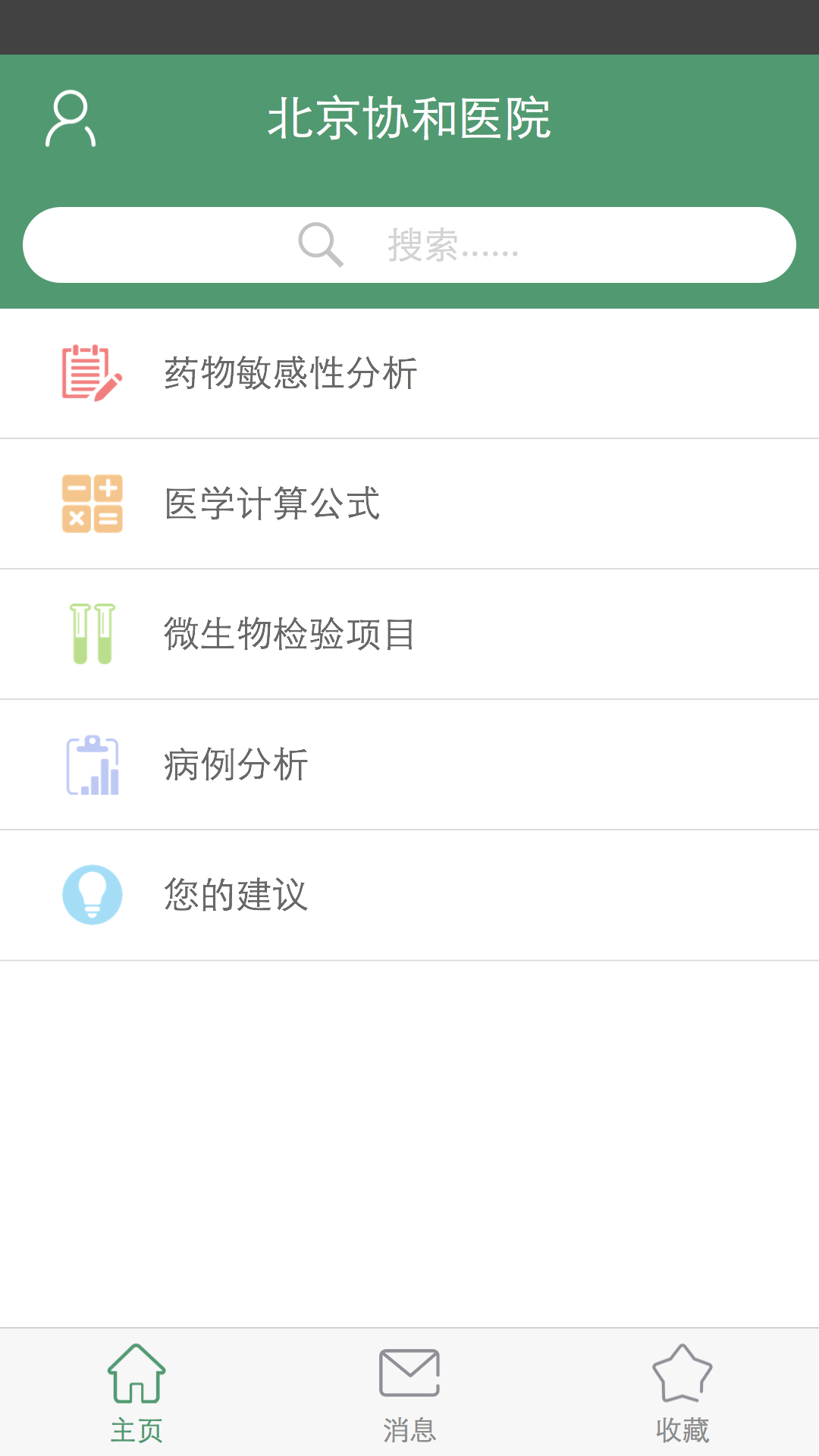
Task: Select the clipboard-and-pen icon for 药物敏感性分析
Action: [x=90, y=373]
